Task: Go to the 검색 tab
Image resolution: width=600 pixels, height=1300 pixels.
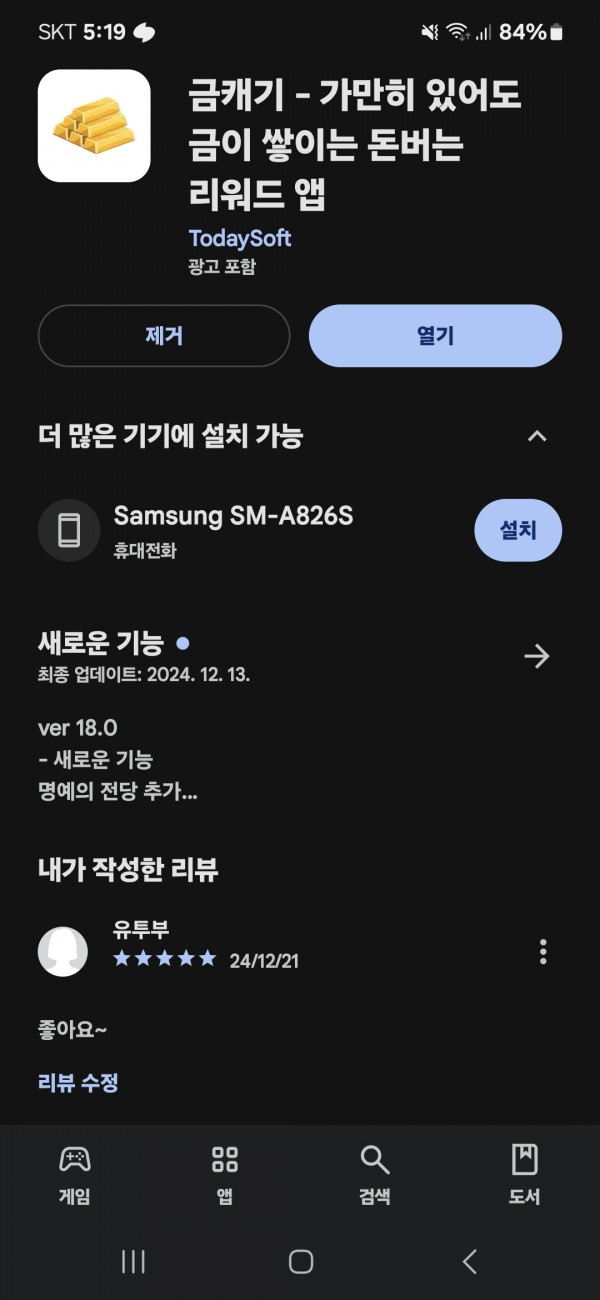Action: tap(375, 1175)
